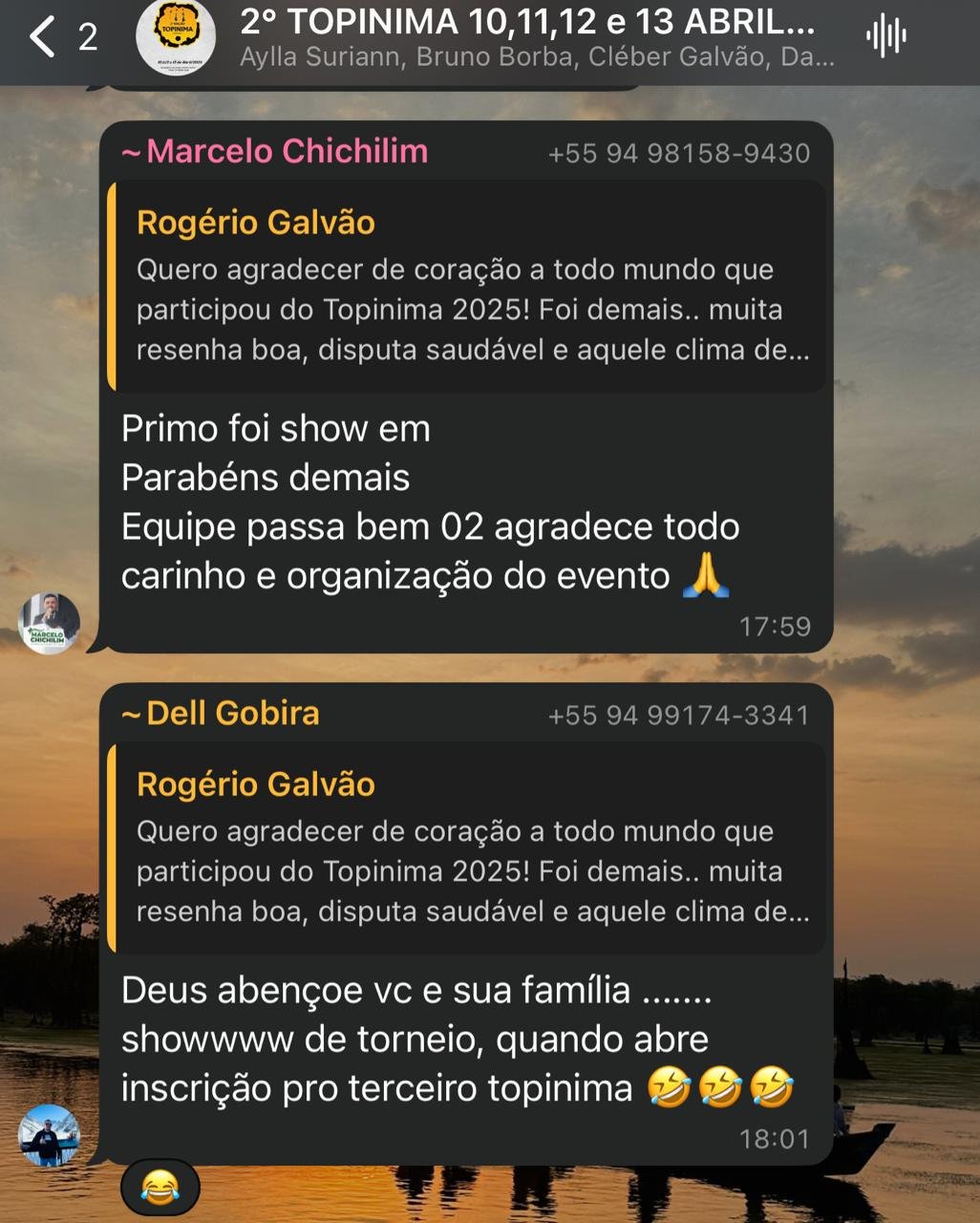Viewport: 980px width, 1223px height.
Task: Open Dell Gobira's avatar photo
Action: point(50,1135)
